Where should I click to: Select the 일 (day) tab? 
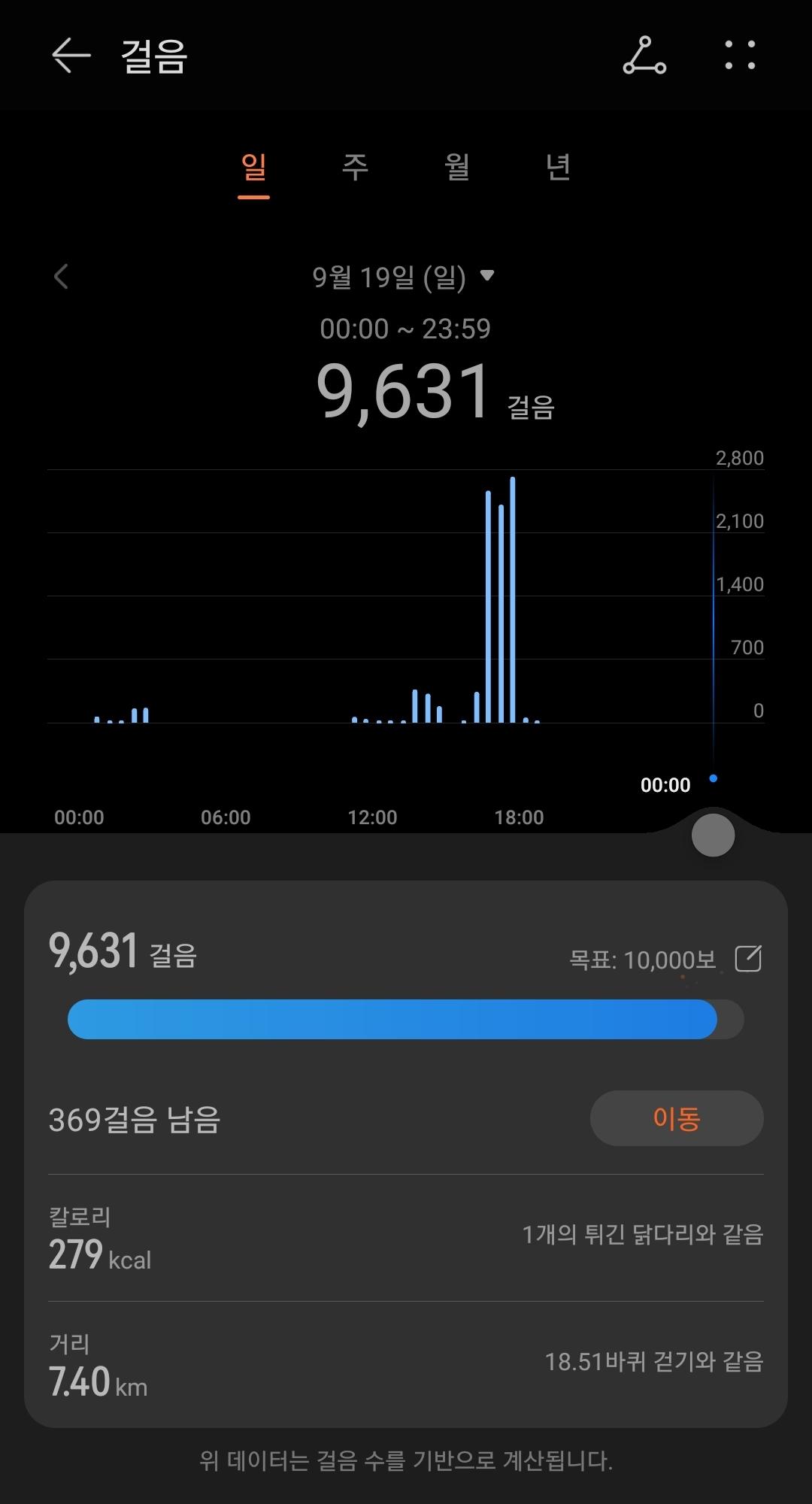[253, 168]
